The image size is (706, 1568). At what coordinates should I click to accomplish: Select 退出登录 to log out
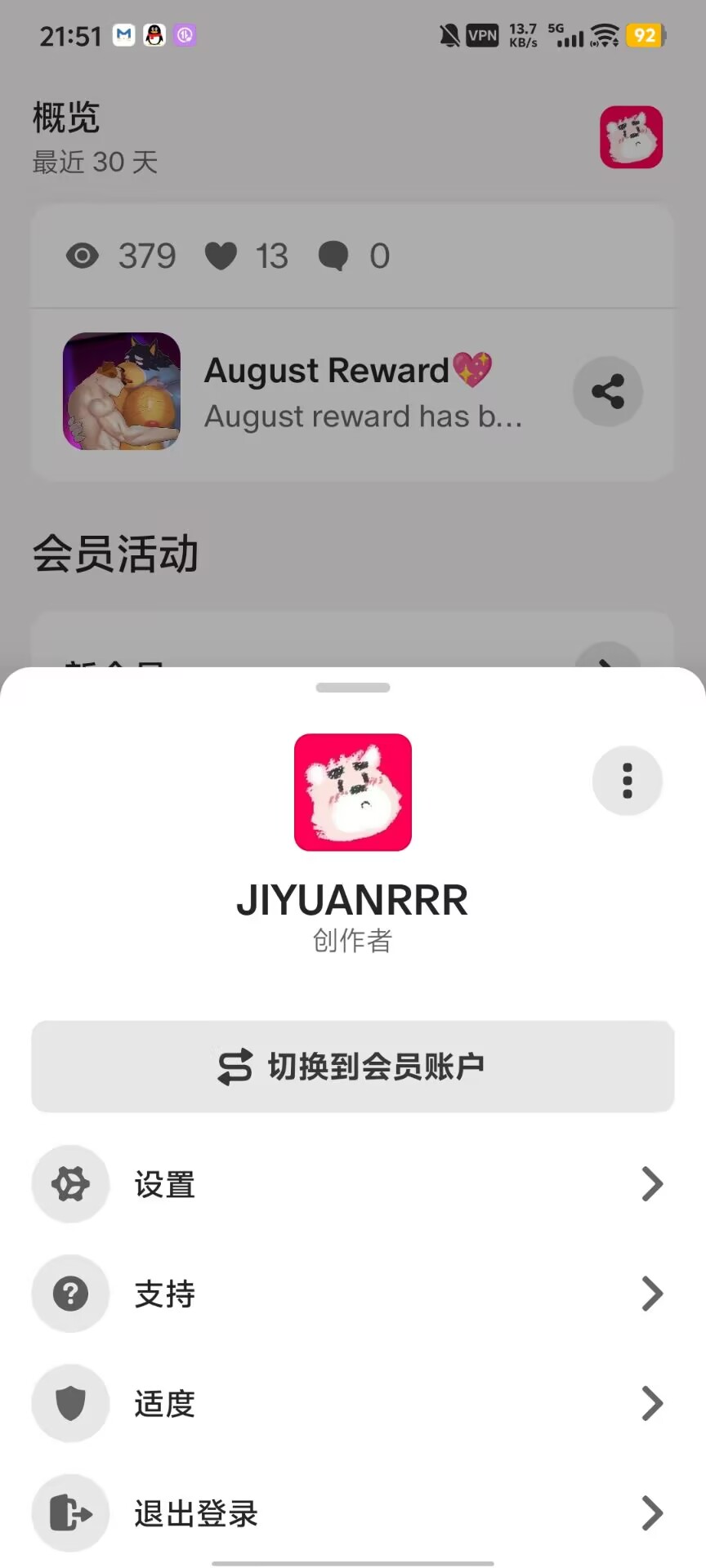[353, 1513]
